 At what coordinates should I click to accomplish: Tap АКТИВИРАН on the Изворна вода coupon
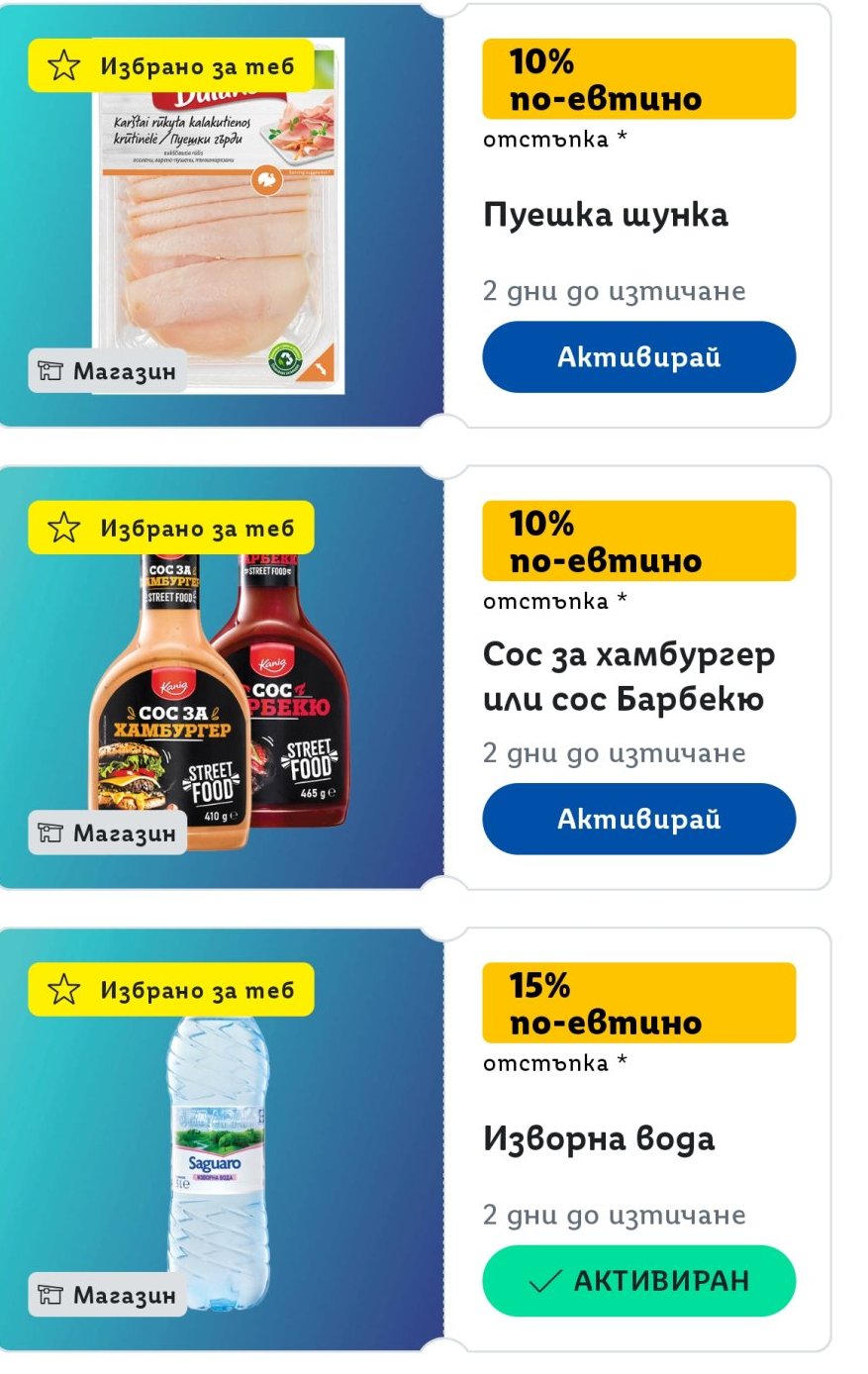(x=638, y=1280)
